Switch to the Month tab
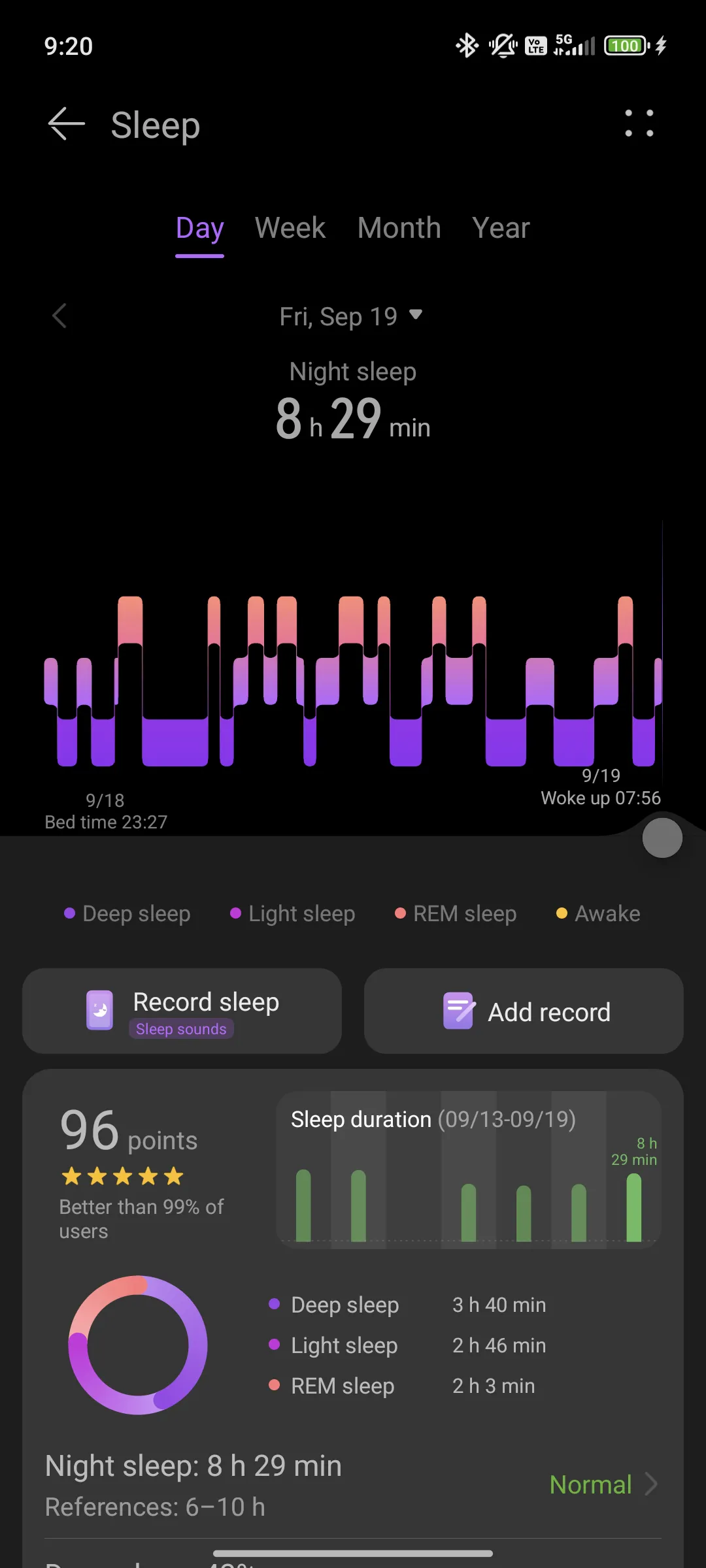This screenshot has width=706, height=1568. tap(399, 228)
